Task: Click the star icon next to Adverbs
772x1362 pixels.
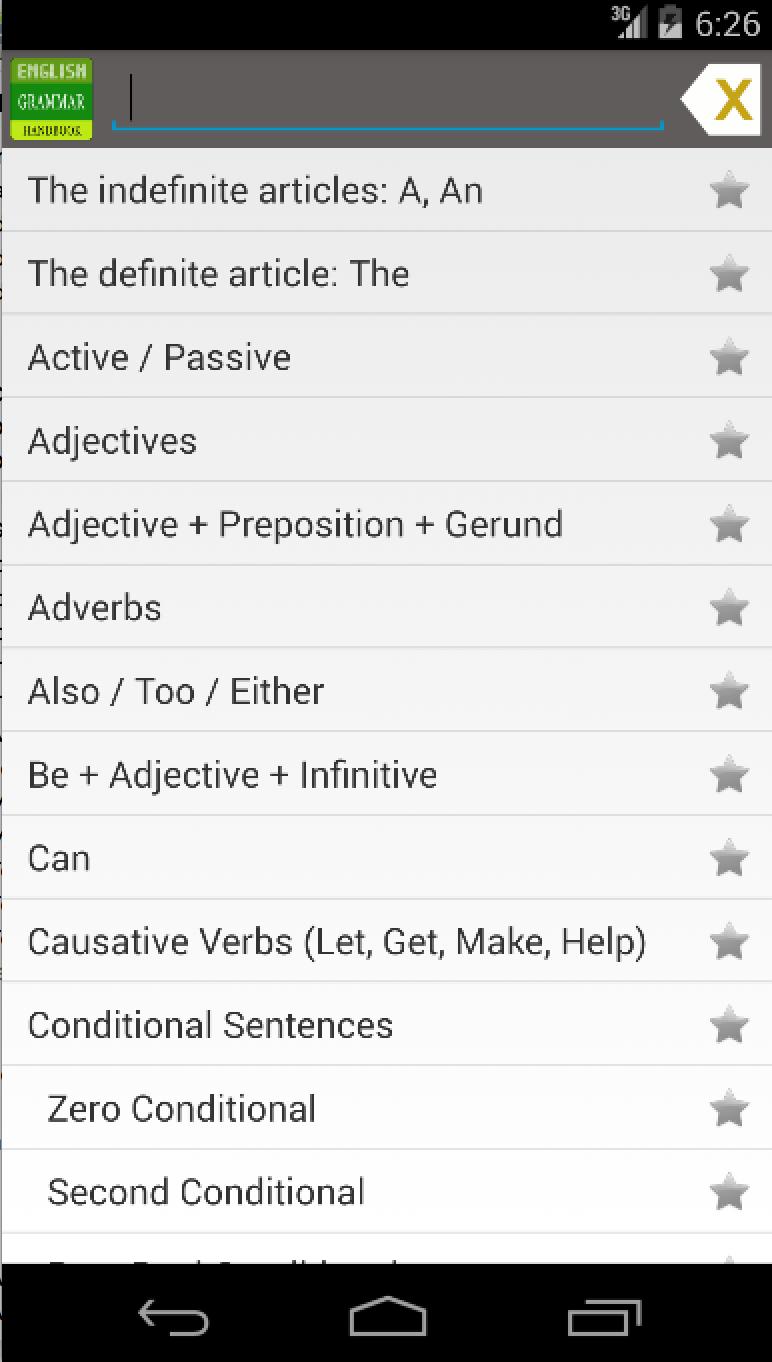Action: (x=729, y=607)
